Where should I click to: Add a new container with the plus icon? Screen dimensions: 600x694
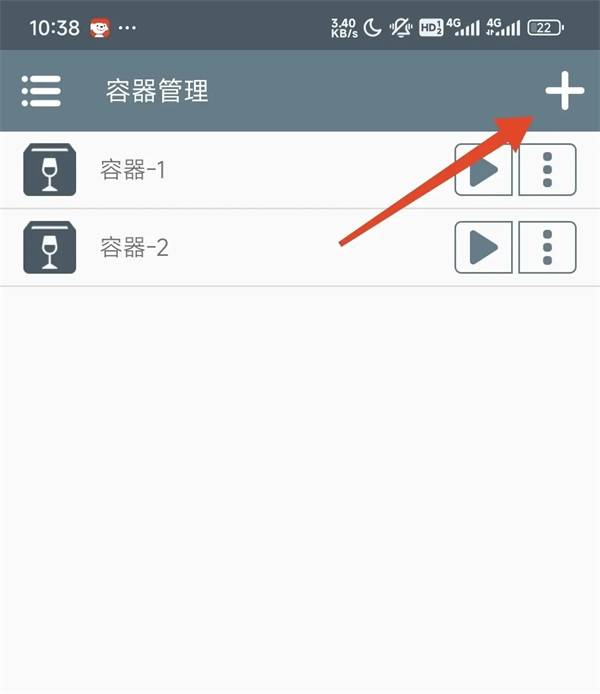coord(564,92)
